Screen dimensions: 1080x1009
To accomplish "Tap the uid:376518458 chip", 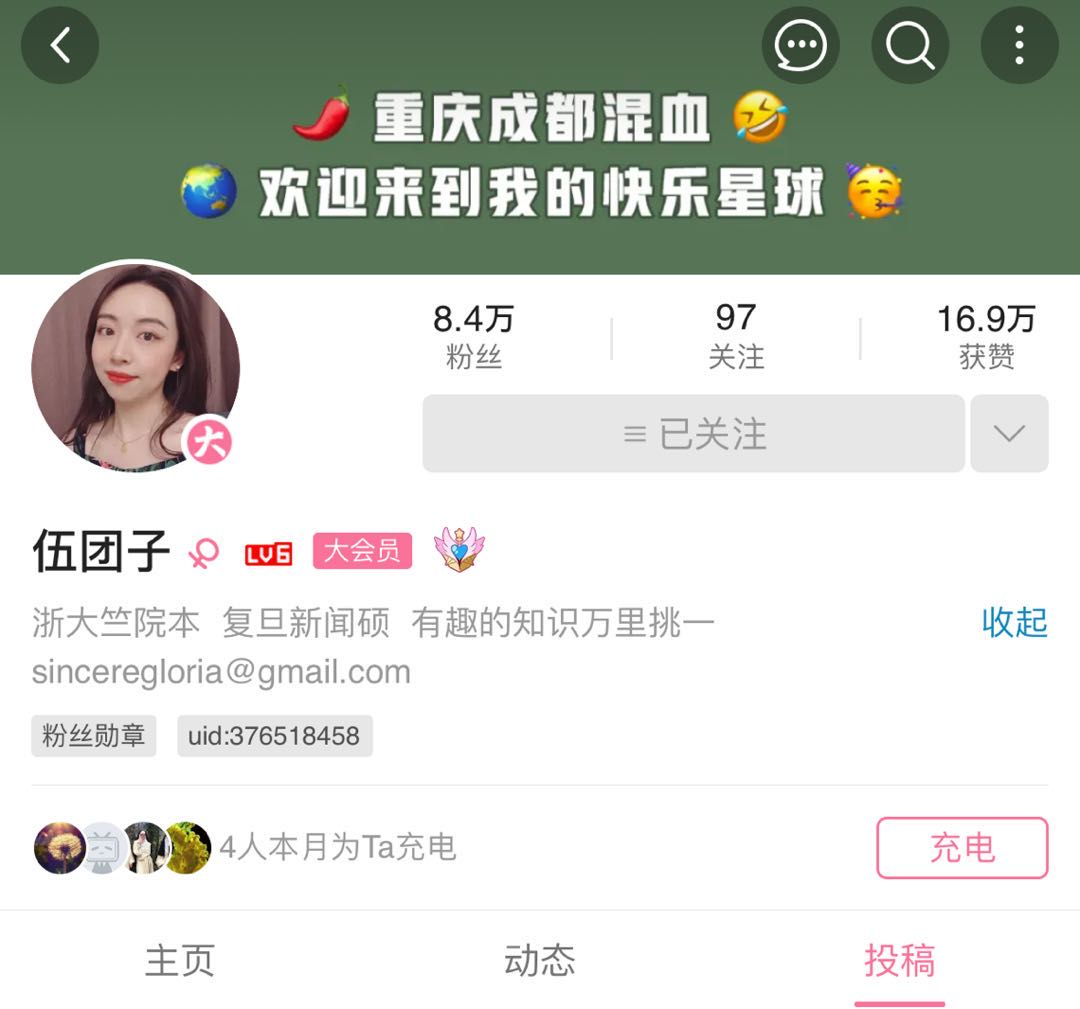I will pyautogui.click(x=274, y=736).
